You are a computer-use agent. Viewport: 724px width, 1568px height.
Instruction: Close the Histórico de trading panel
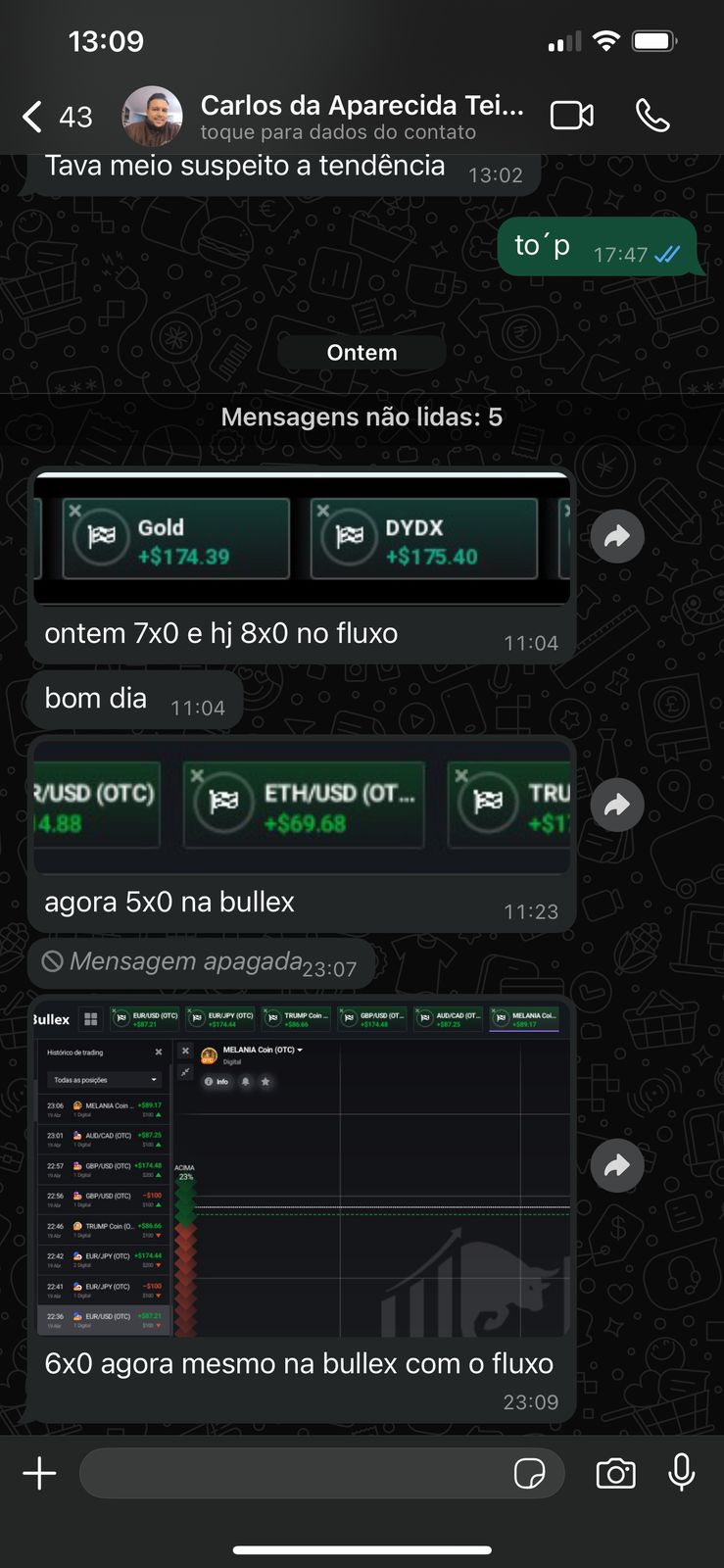tap(157, 1051)
